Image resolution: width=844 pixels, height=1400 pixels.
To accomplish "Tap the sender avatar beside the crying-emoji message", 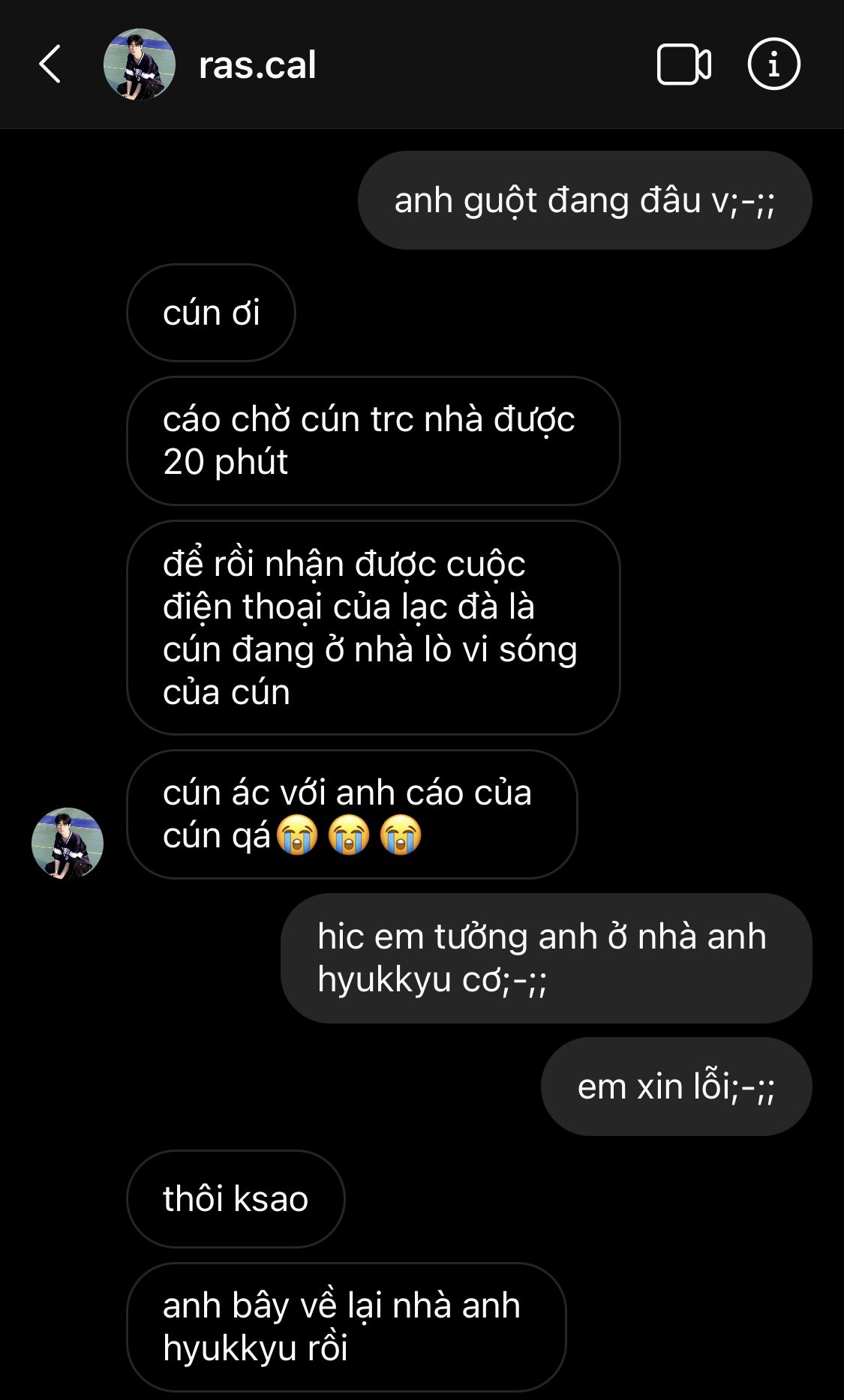I will [x=68, y=844].
